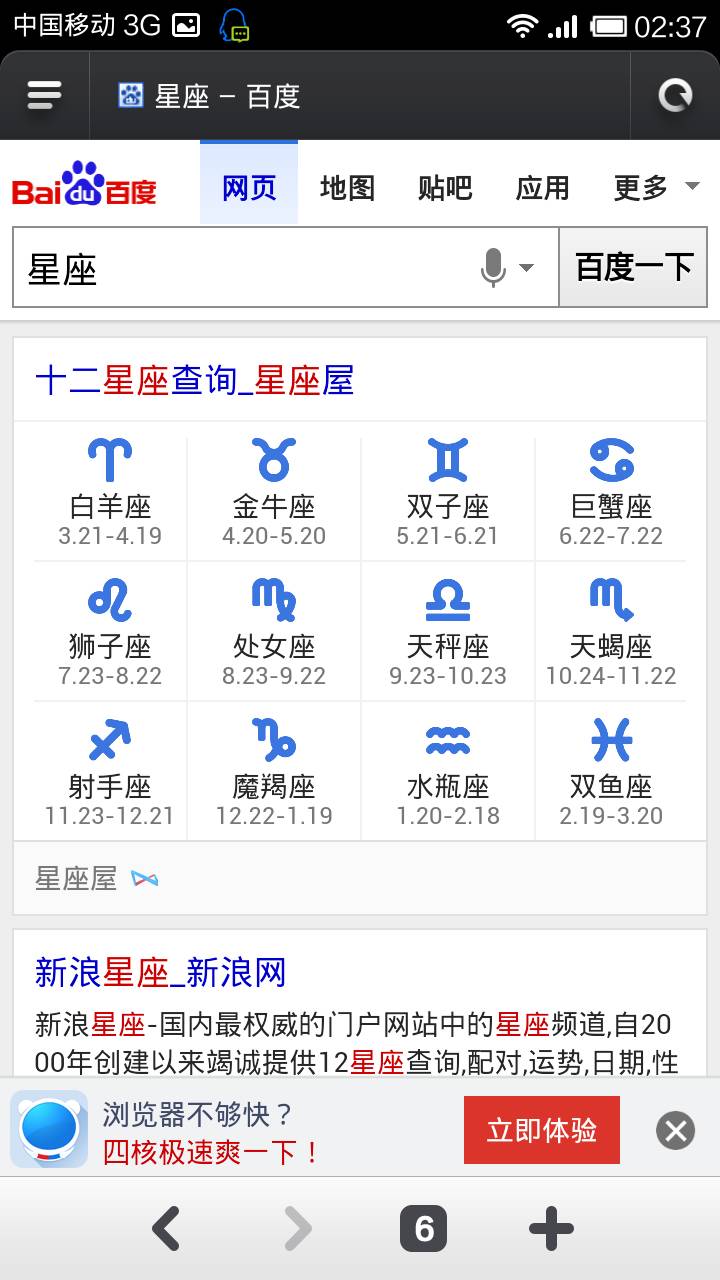Screen dimensions: 720x1280
Task: Switch to the 应用 apps tab
Action: (x=541, y=188)
